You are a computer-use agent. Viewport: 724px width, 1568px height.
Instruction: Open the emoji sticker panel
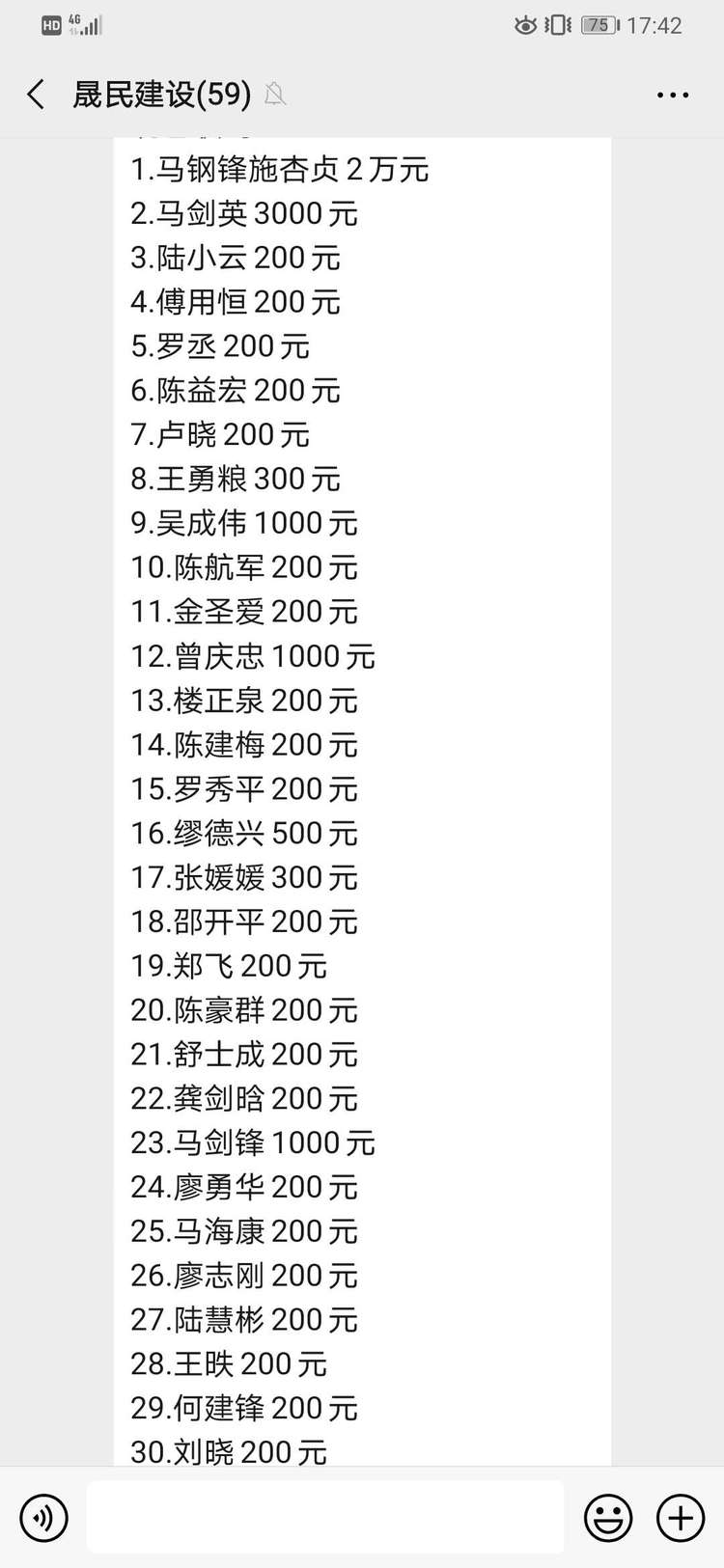(x=608, y=1518)
